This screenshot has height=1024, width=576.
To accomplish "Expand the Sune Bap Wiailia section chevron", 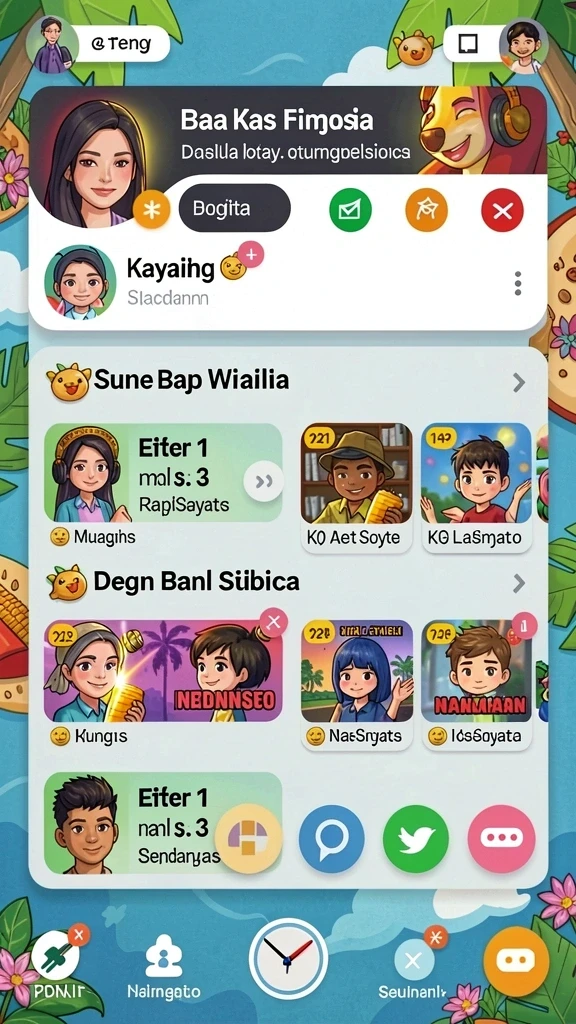I will pyautogui.click(x=519, y=383).
